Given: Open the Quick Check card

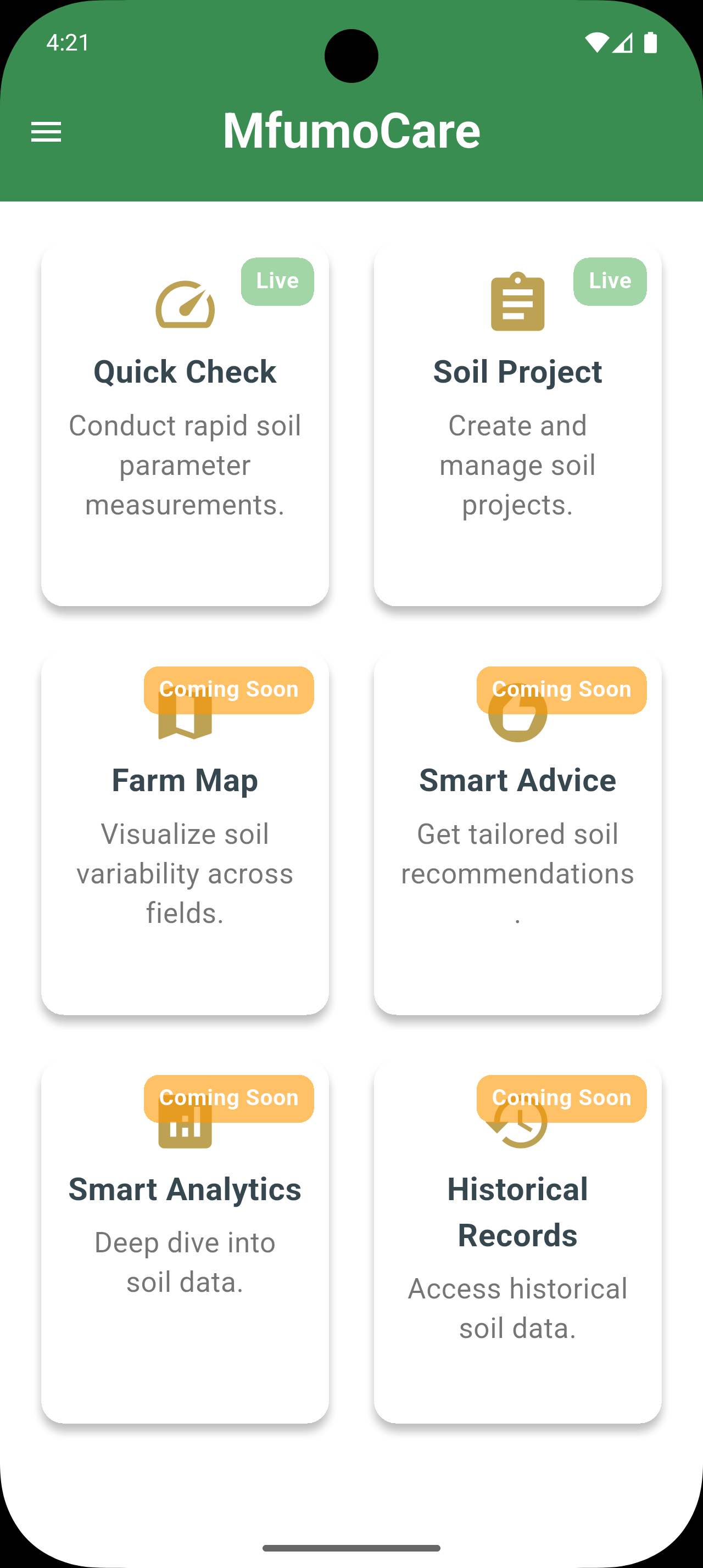Looking at the screenshot, I should (185, 425).
